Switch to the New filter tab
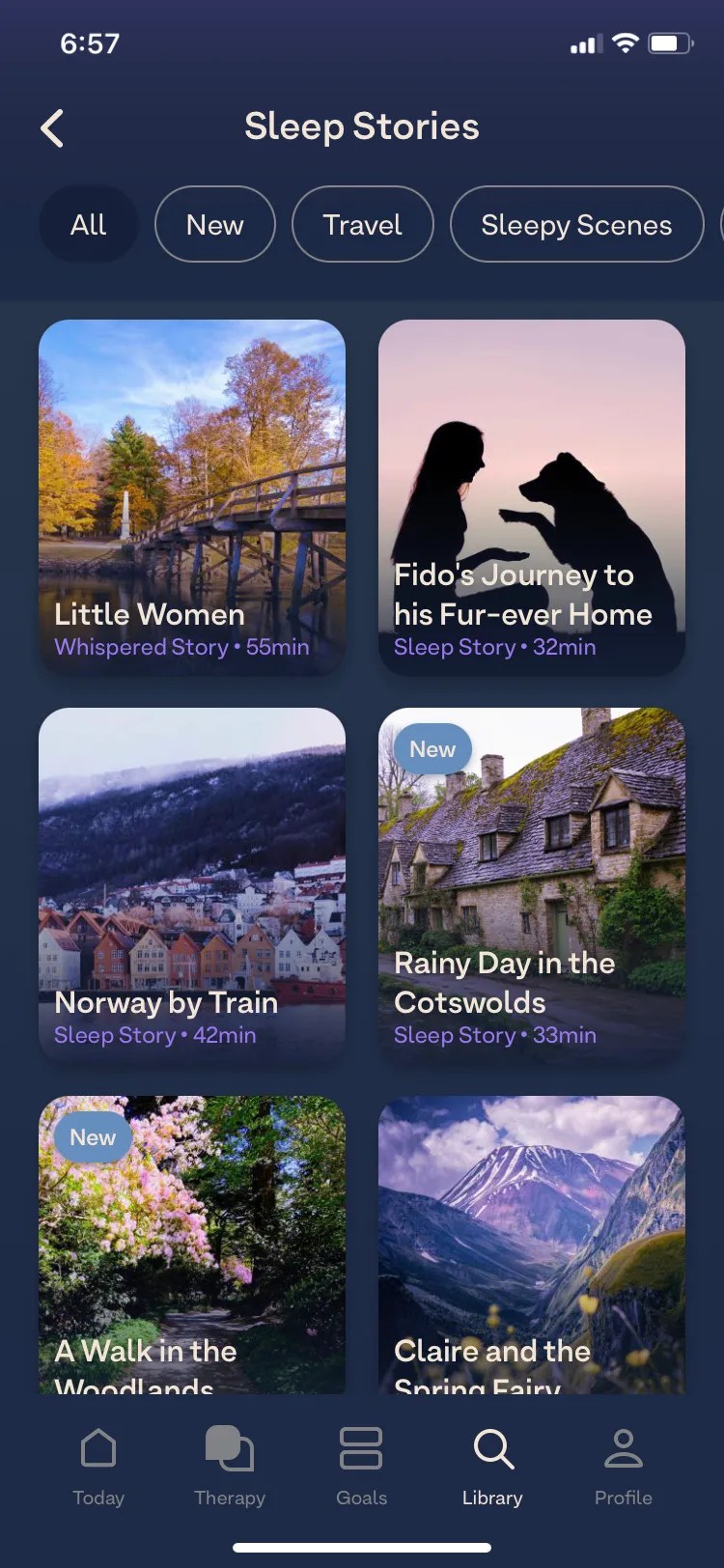This screenshot has height=1568, width=724. pos(214,224)
